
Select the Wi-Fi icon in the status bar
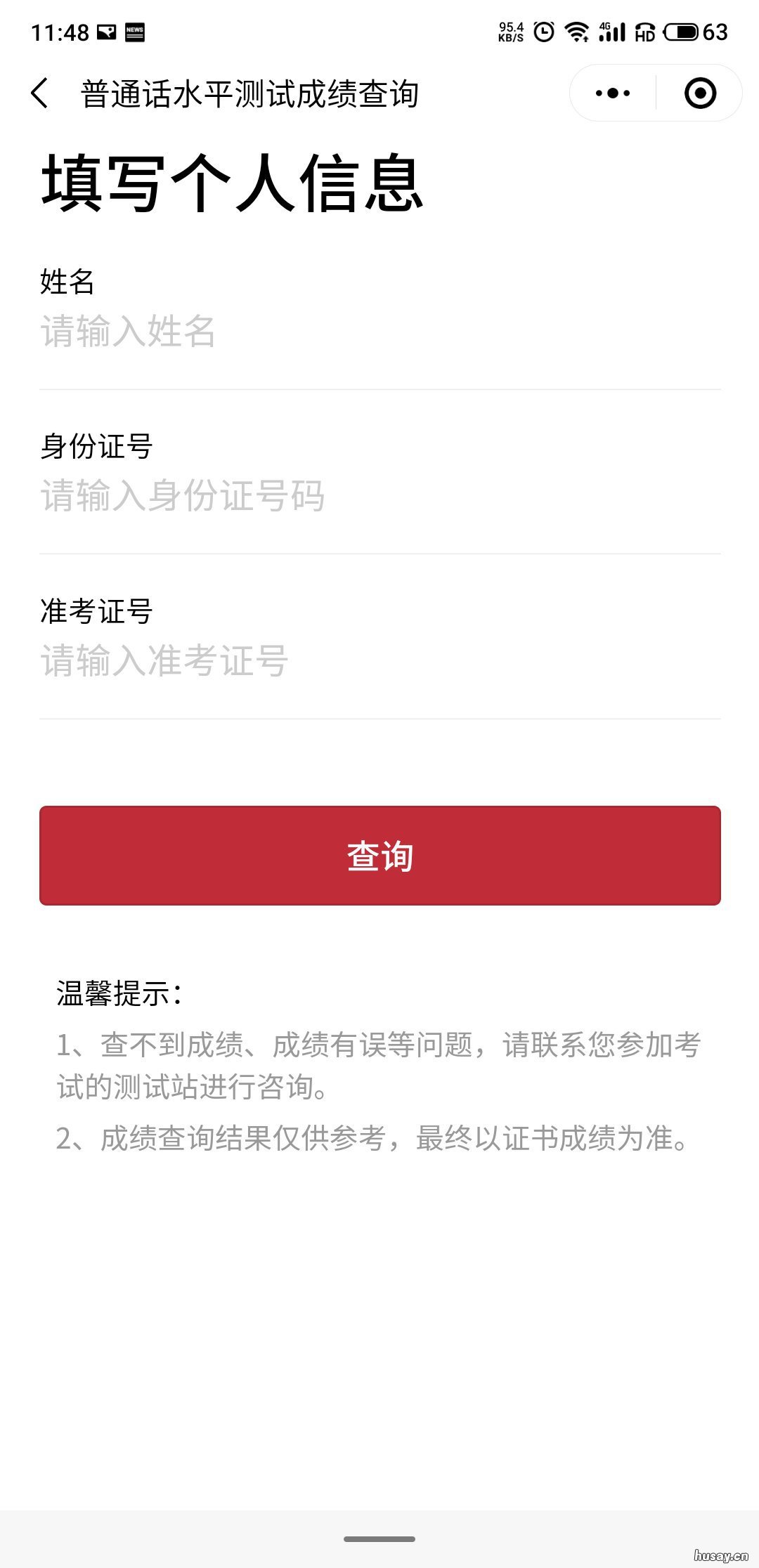(x=577, y=31)
